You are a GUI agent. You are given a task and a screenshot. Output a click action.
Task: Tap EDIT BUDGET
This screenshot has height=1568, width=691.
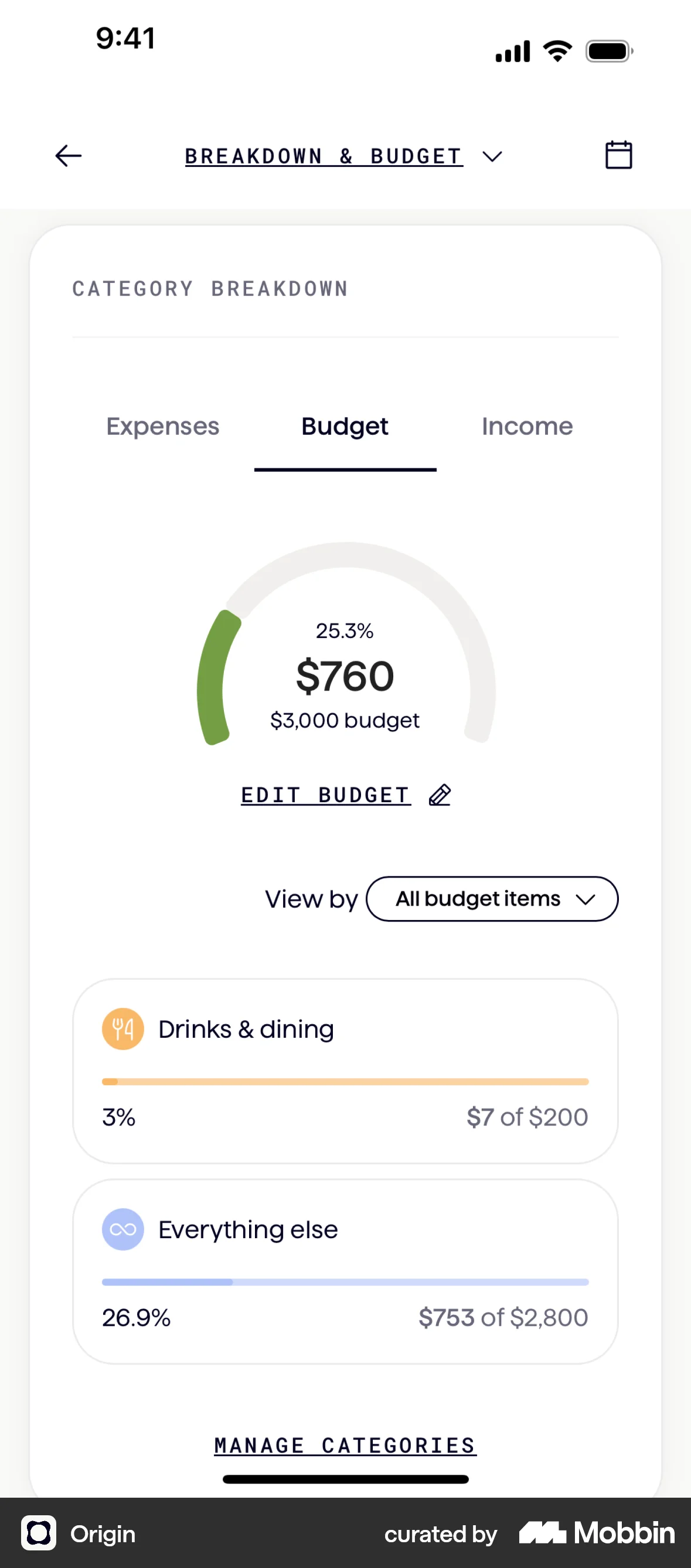click(x=325, y=795)
